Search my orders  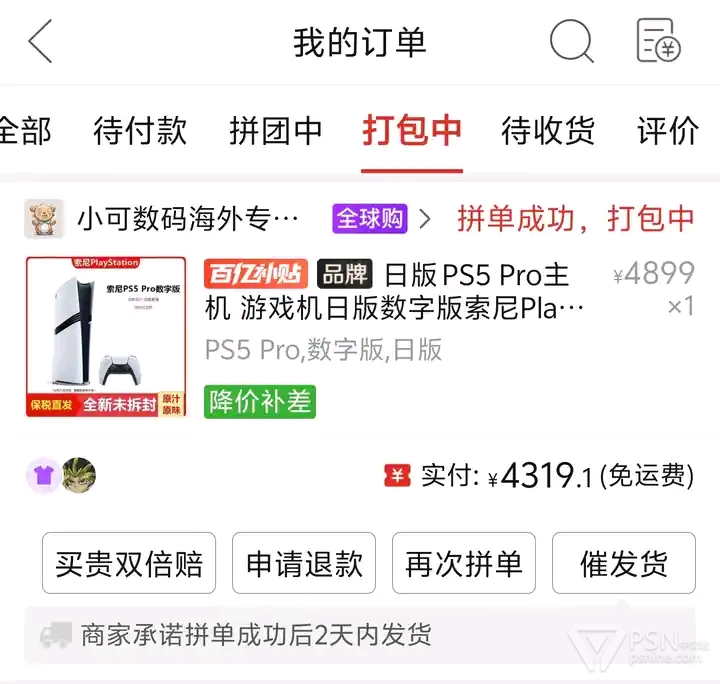571,42
